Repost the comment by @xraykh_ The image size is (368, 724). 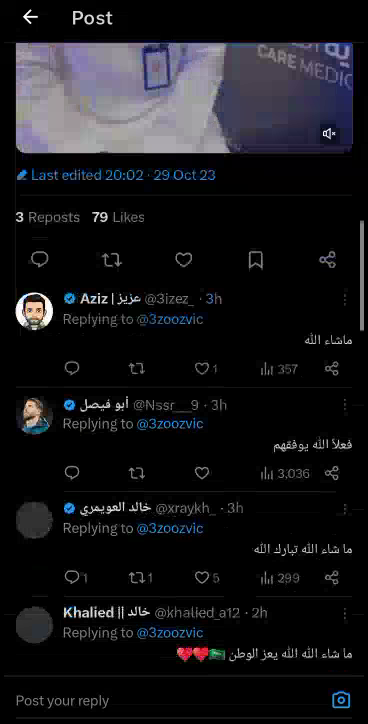(x=141, y=577)
